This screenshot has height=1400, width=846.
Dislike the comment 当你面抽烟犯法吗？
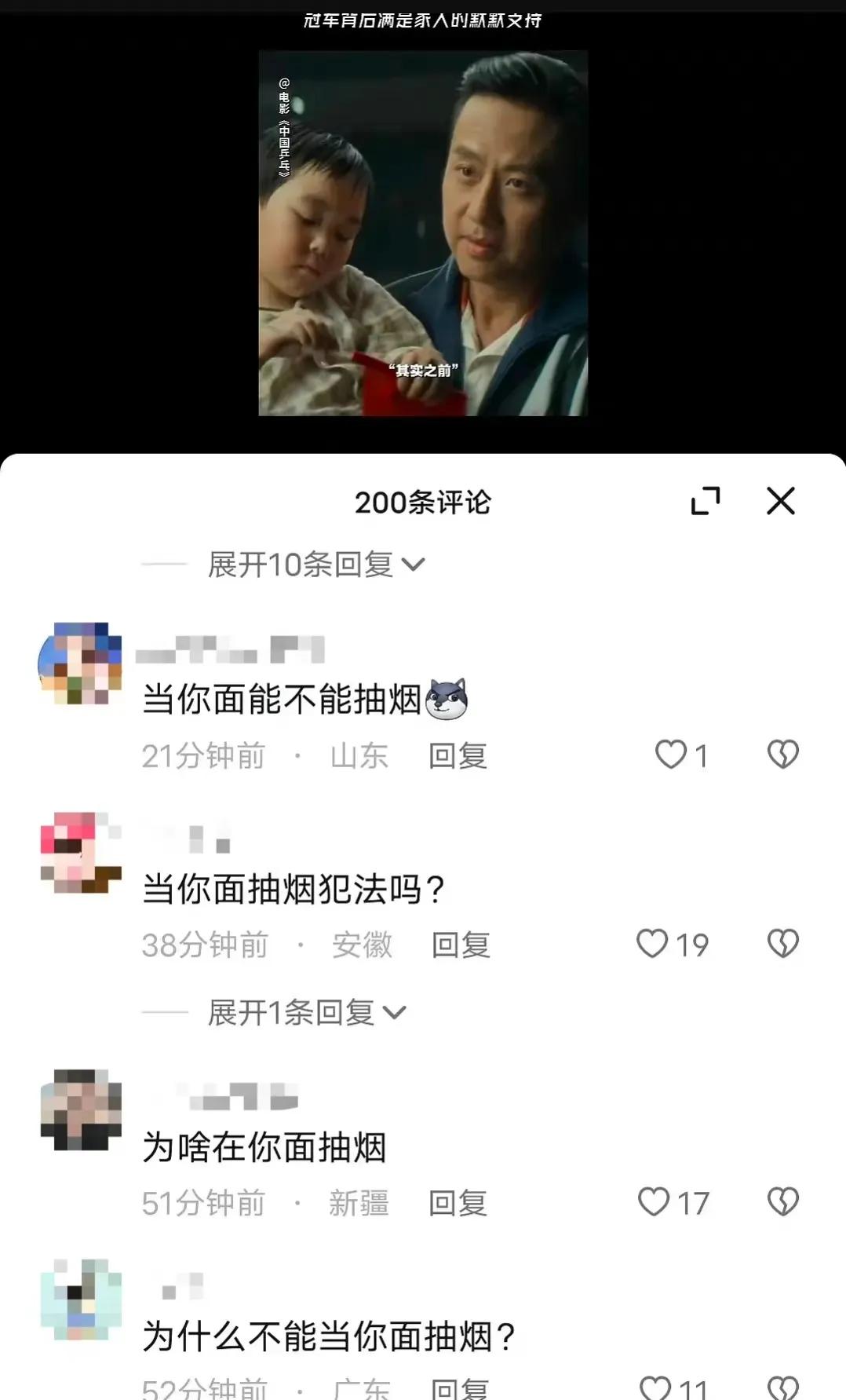782,944
